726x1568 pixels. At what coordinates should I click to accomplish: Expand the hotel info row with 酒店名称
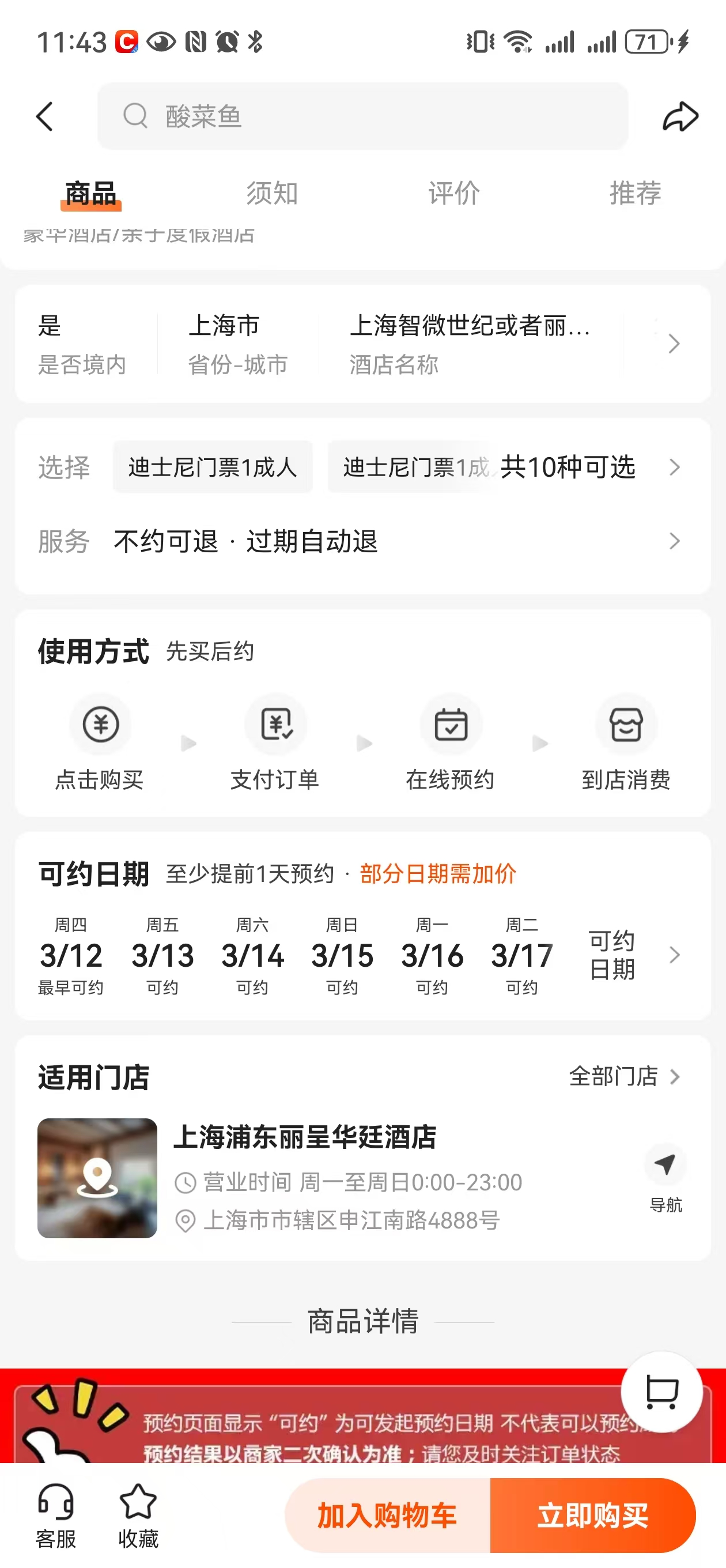point(673,344)
